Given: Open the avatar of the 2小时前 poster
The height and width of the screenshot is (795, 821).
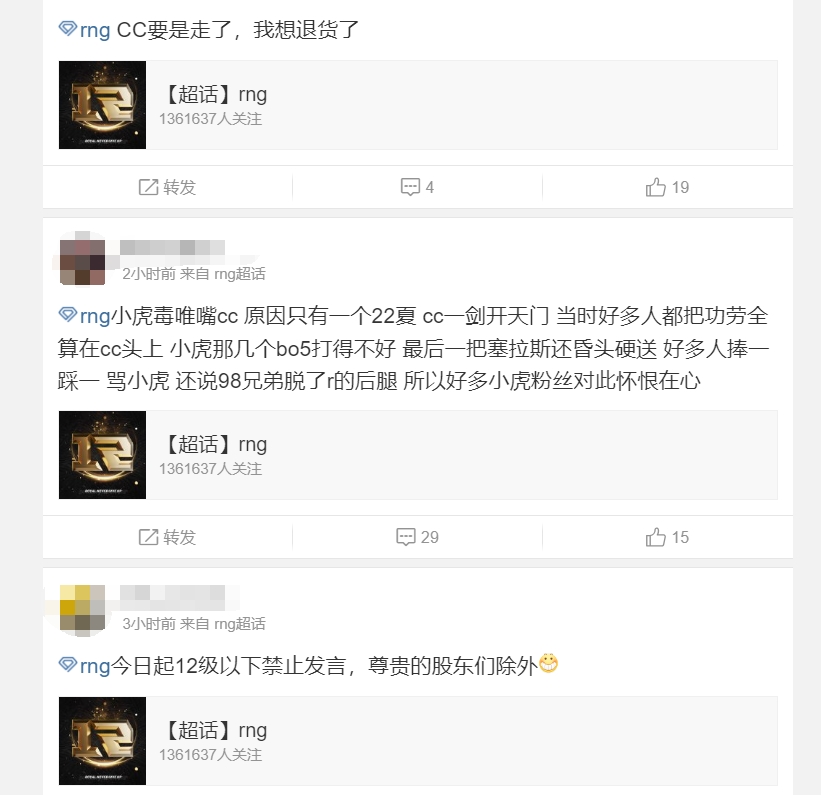Looking at the screenshot, I should point(82,261).
